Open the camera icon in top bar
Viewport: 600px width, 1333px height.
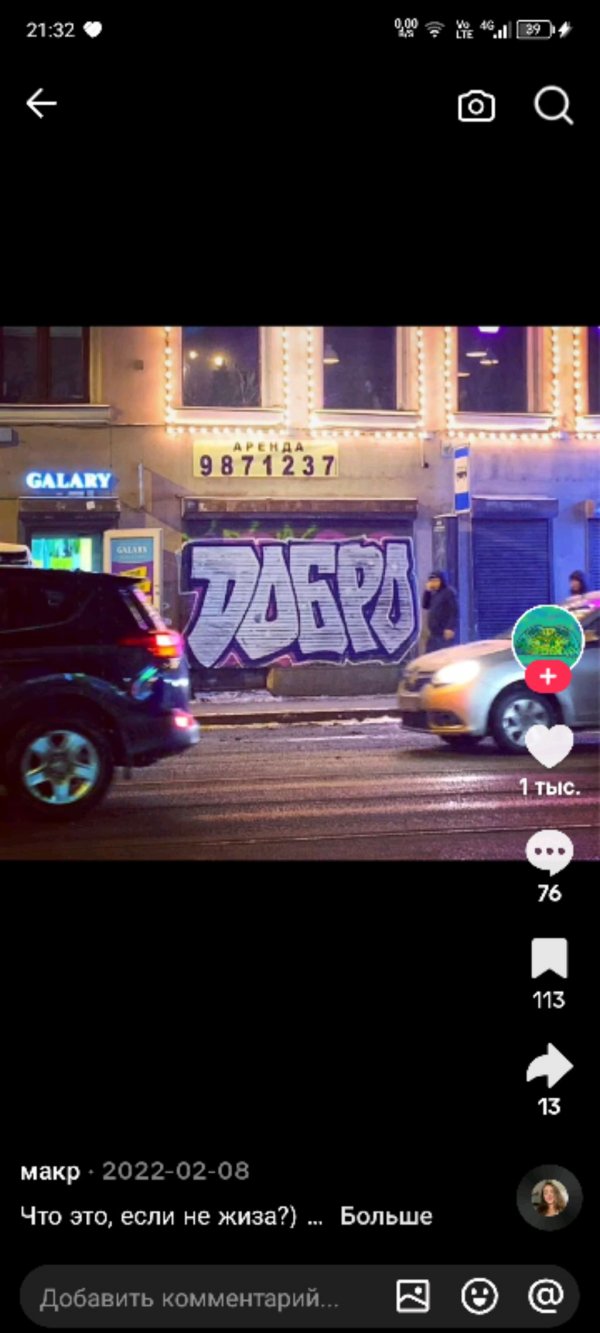(x=476, y=106)
